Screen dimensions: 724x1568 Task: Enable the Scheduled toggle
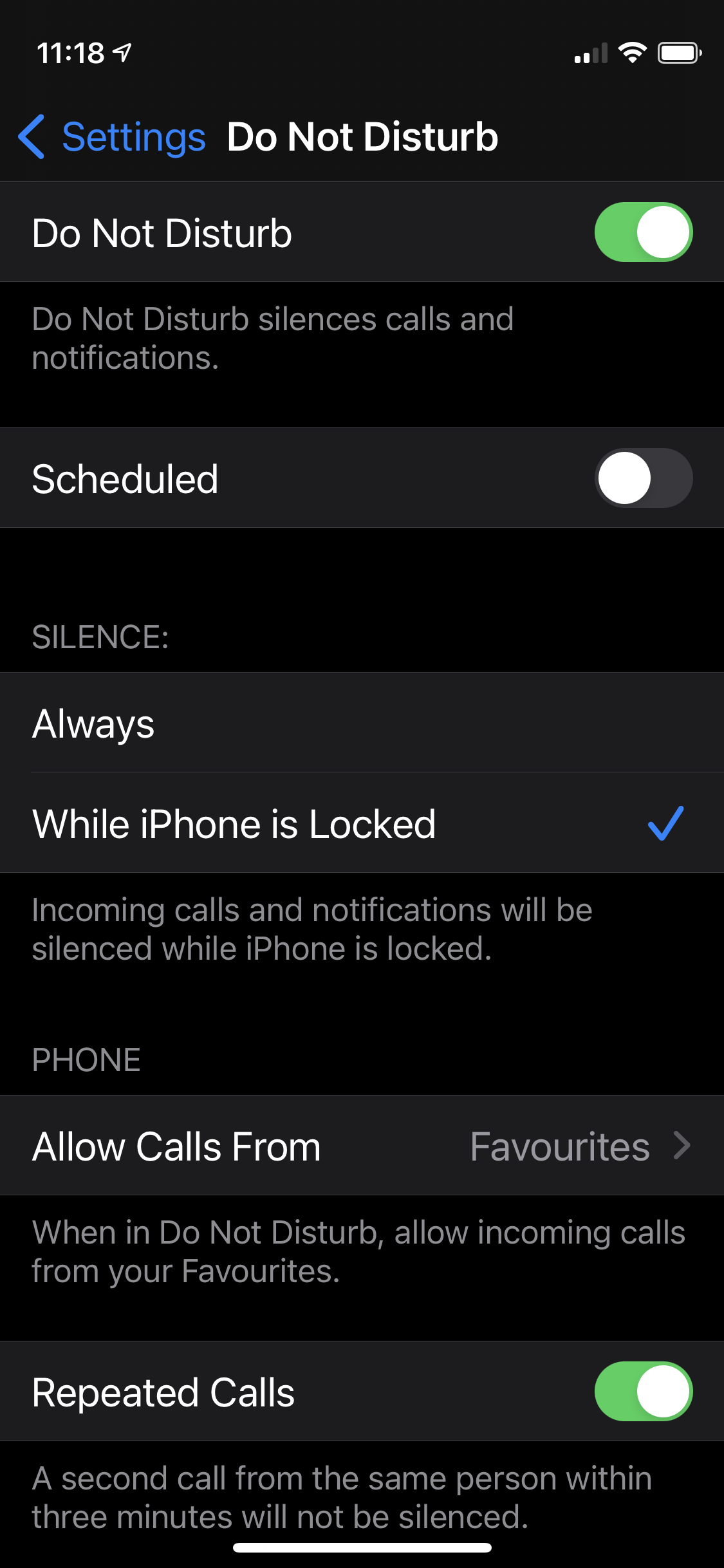pos(643,478)
